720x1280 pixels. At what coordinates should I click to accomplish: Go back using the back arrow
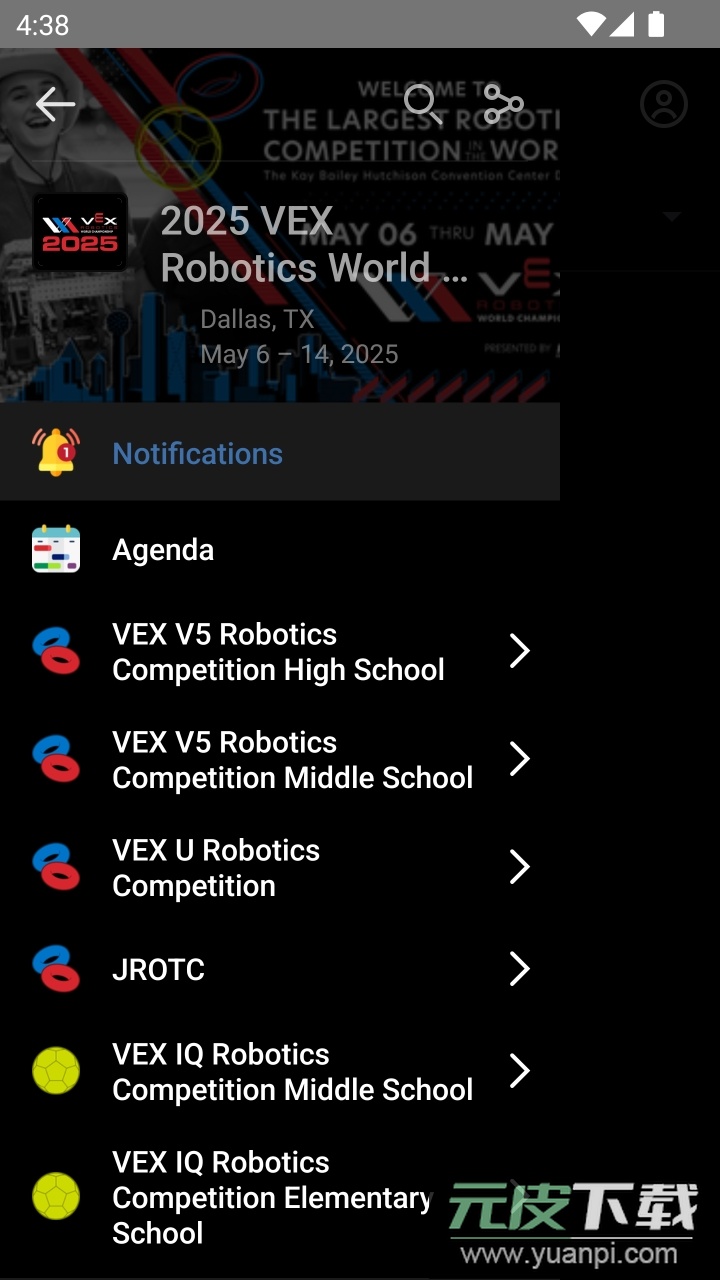tap(55, 103)
